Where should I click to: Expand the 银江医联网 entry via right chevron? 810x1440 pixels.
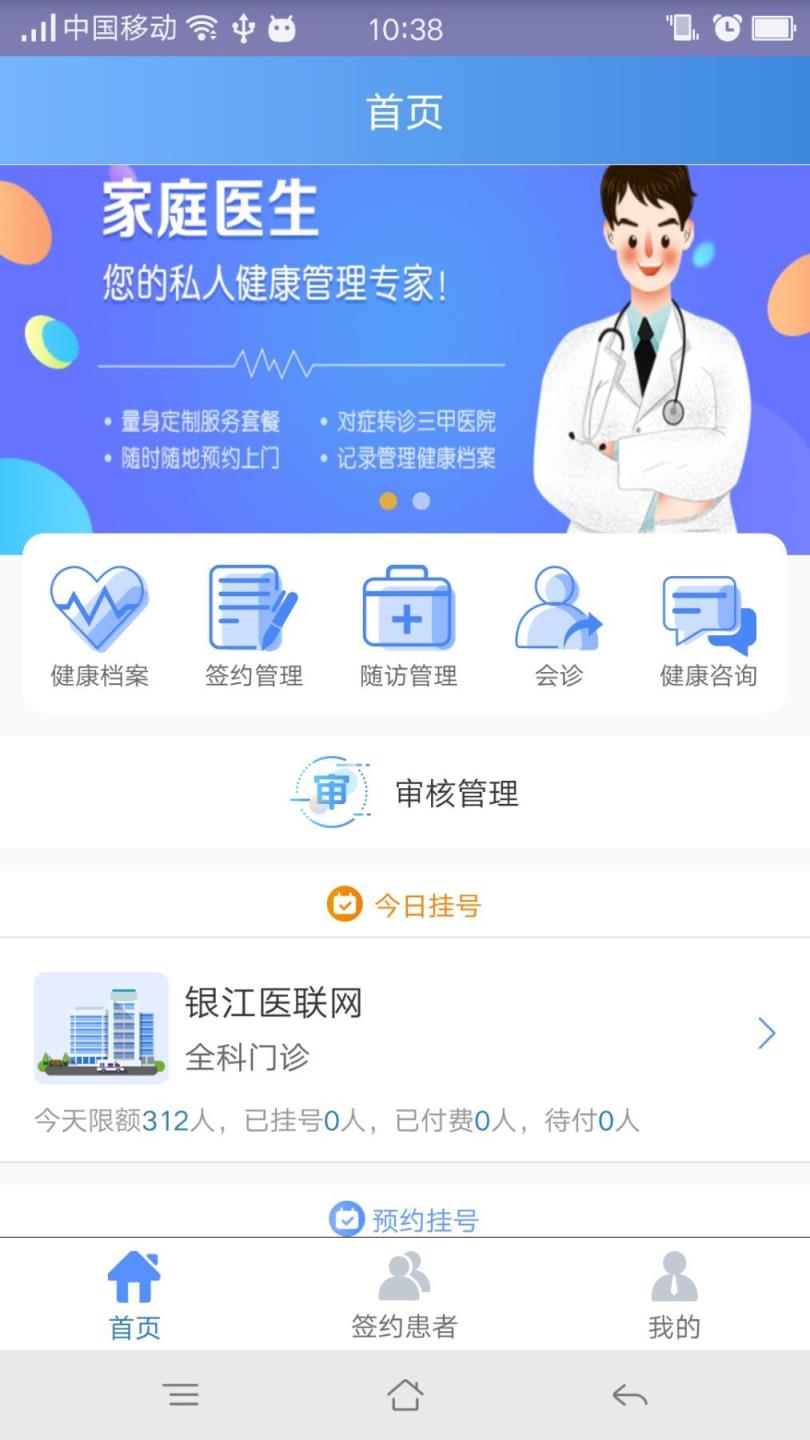click(x=766, y=1032)
